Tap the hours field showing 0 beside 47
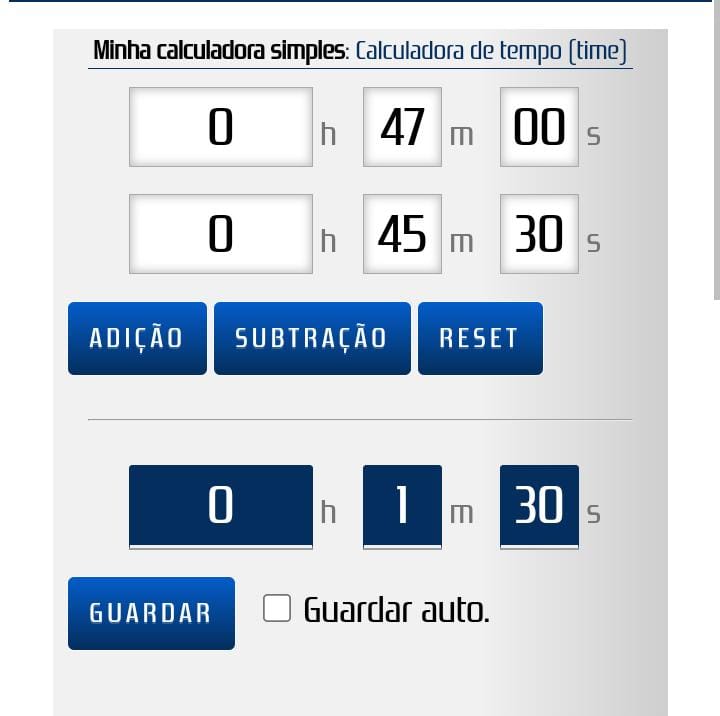This screenshot has width=720, height=716. tap(220, 127)
